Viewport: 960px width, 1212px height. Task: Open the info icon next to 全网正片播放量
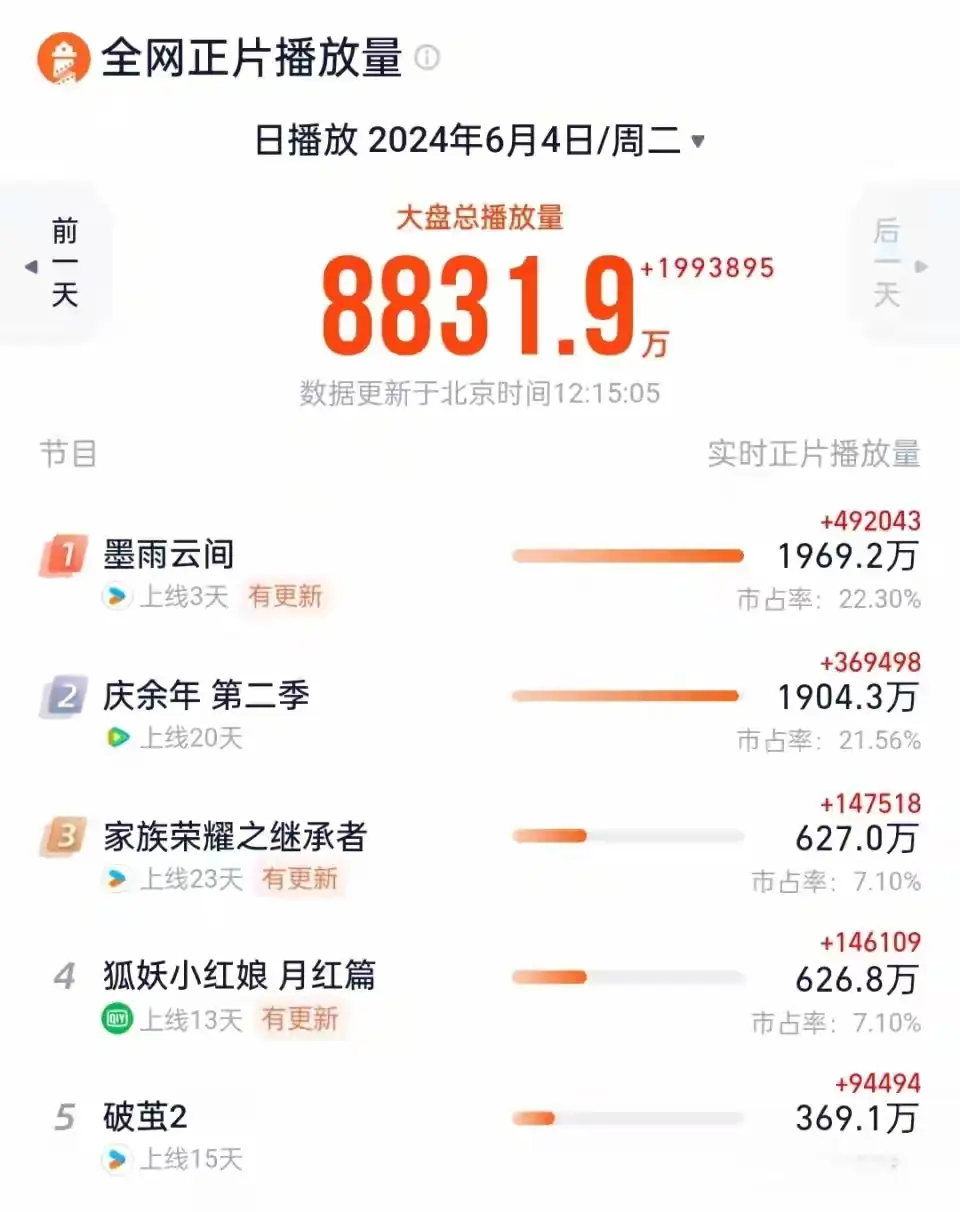click(427, 58)
